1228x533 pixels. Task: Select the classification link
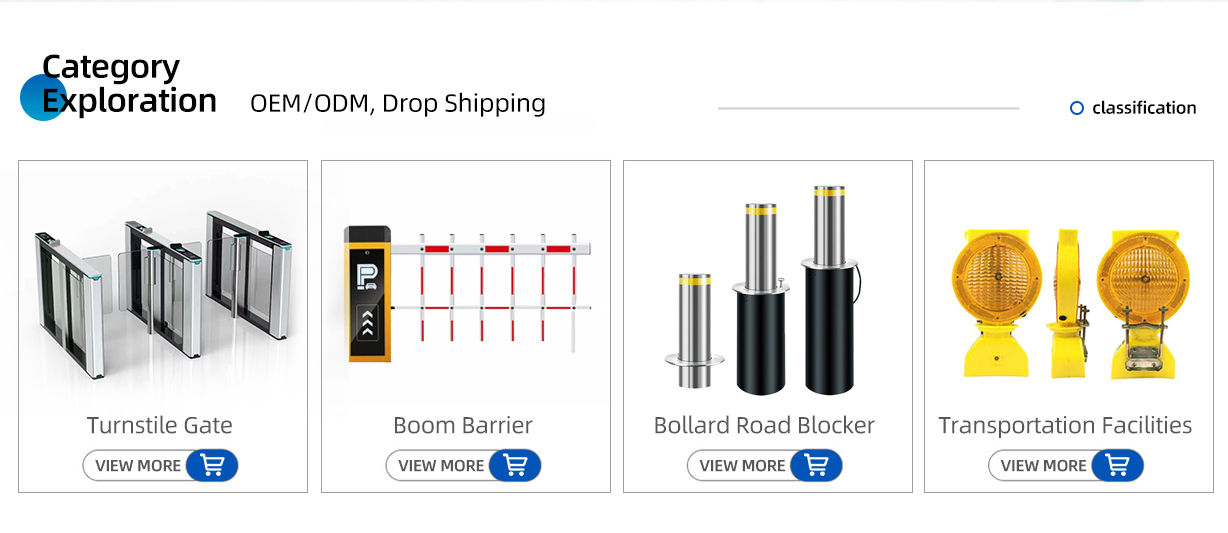(1143, 108)
